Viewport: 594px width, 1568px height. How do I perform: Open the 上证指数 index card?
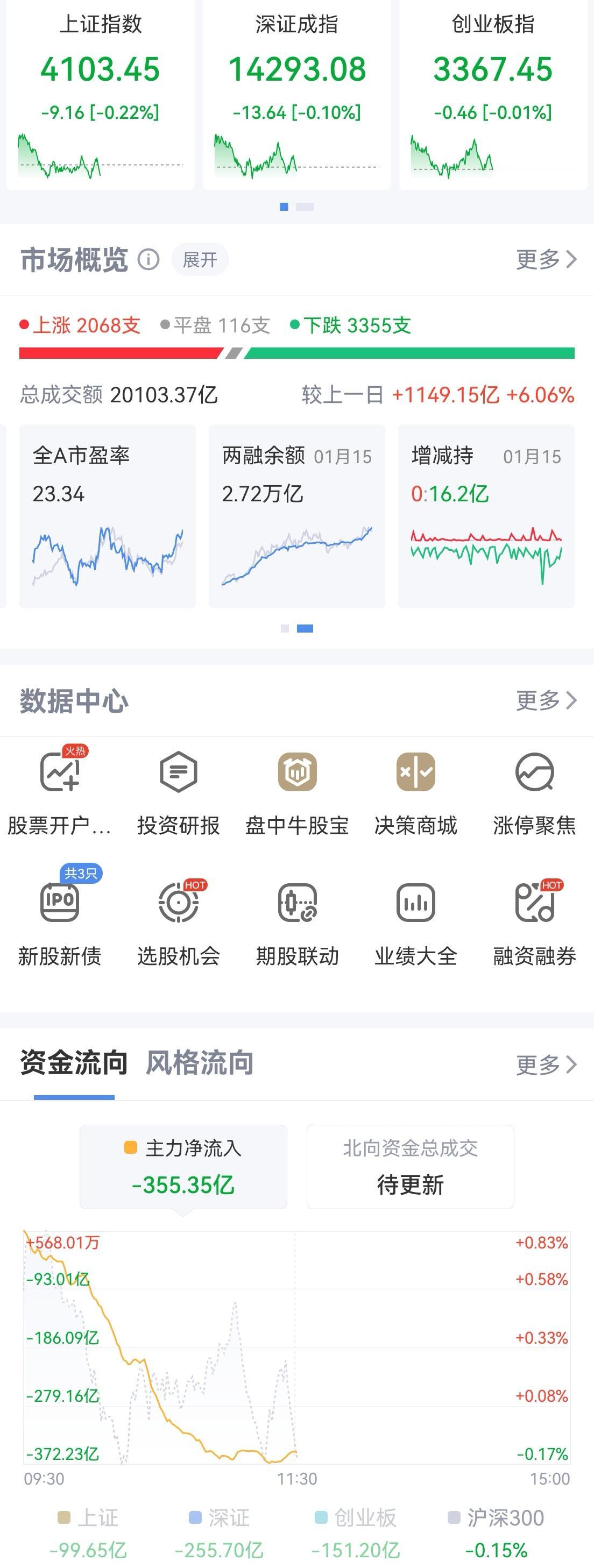(101, 94)
